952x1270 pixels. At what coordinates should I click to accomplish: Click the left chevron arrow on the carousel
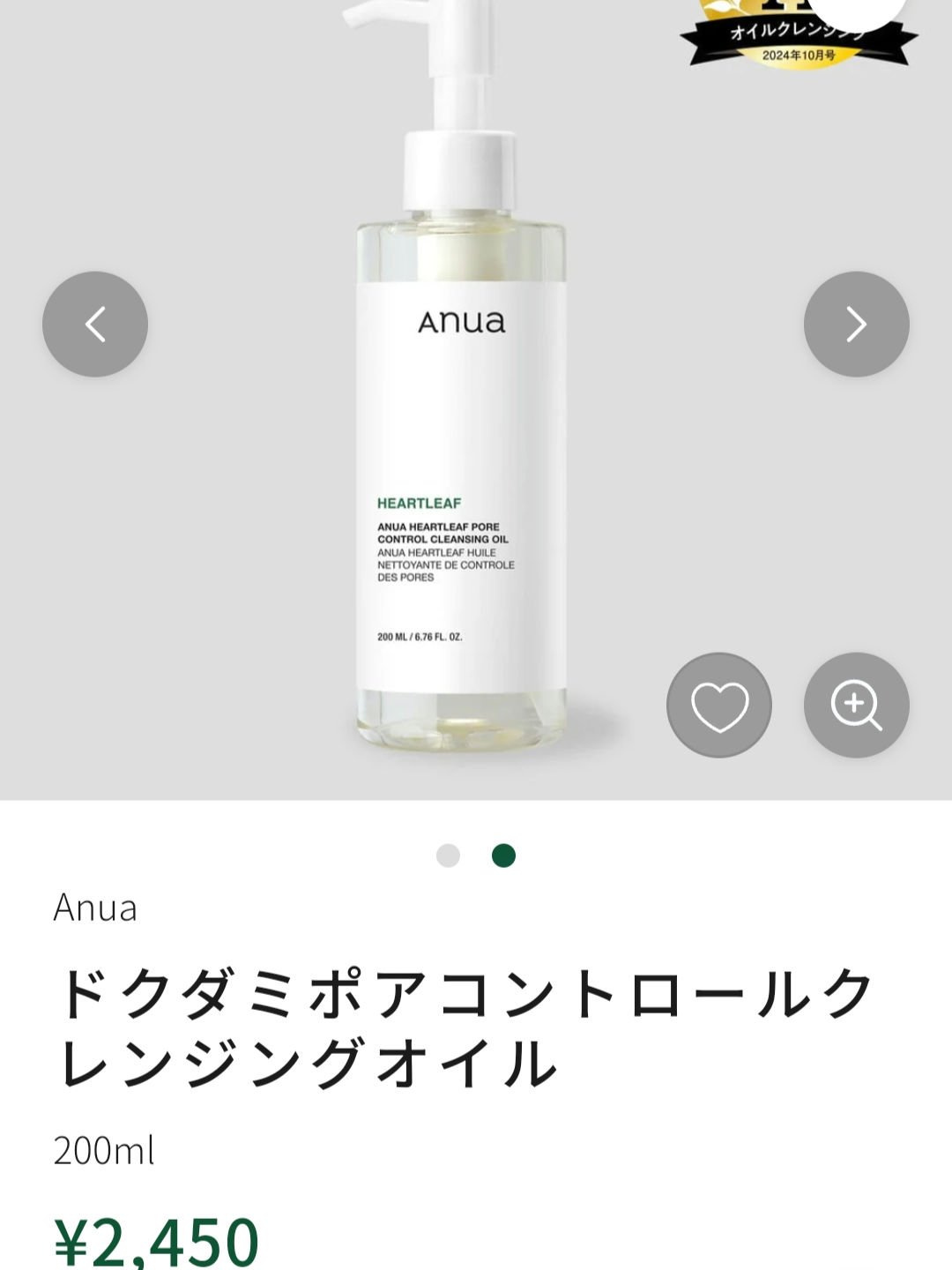[94, 324]
